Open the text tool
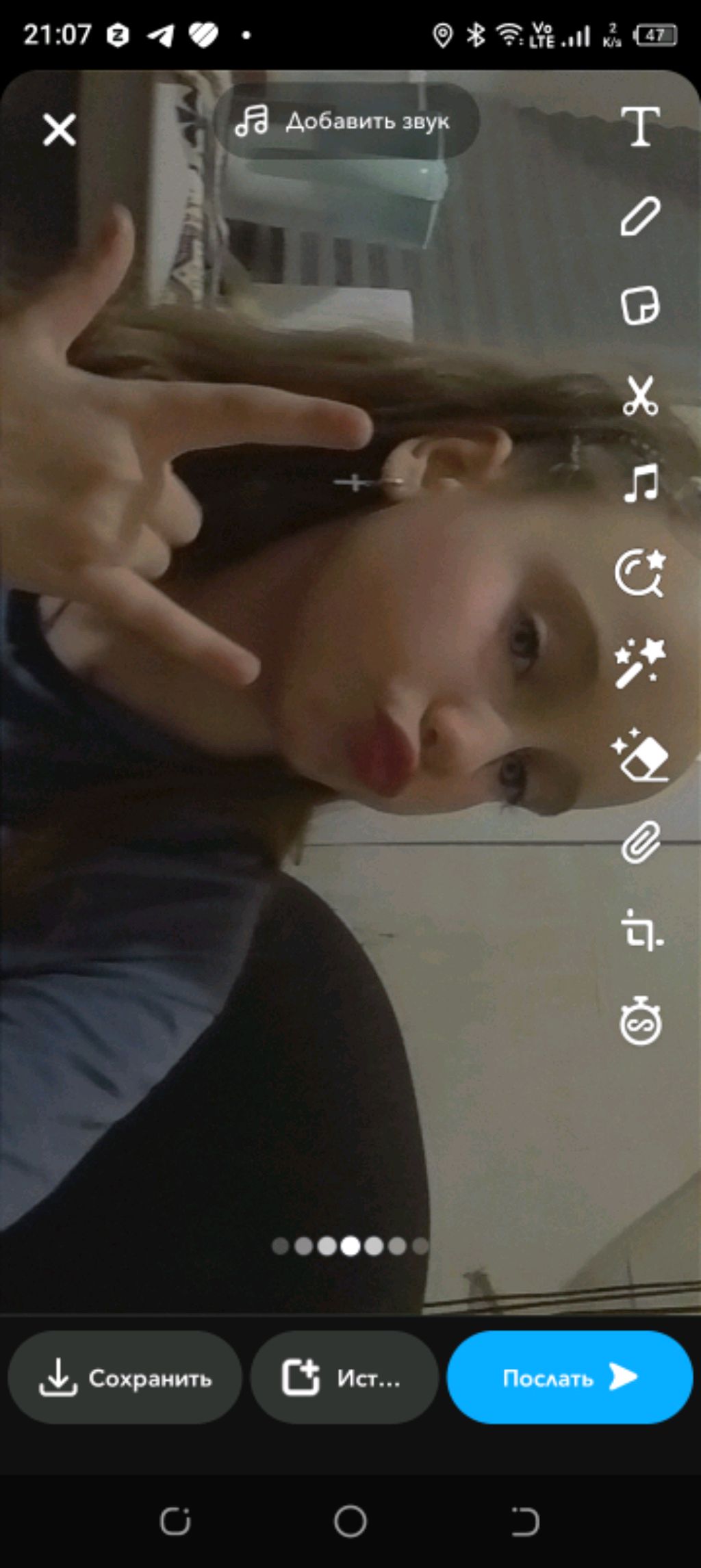This screenshot has width=701, height=1568. 640,127
